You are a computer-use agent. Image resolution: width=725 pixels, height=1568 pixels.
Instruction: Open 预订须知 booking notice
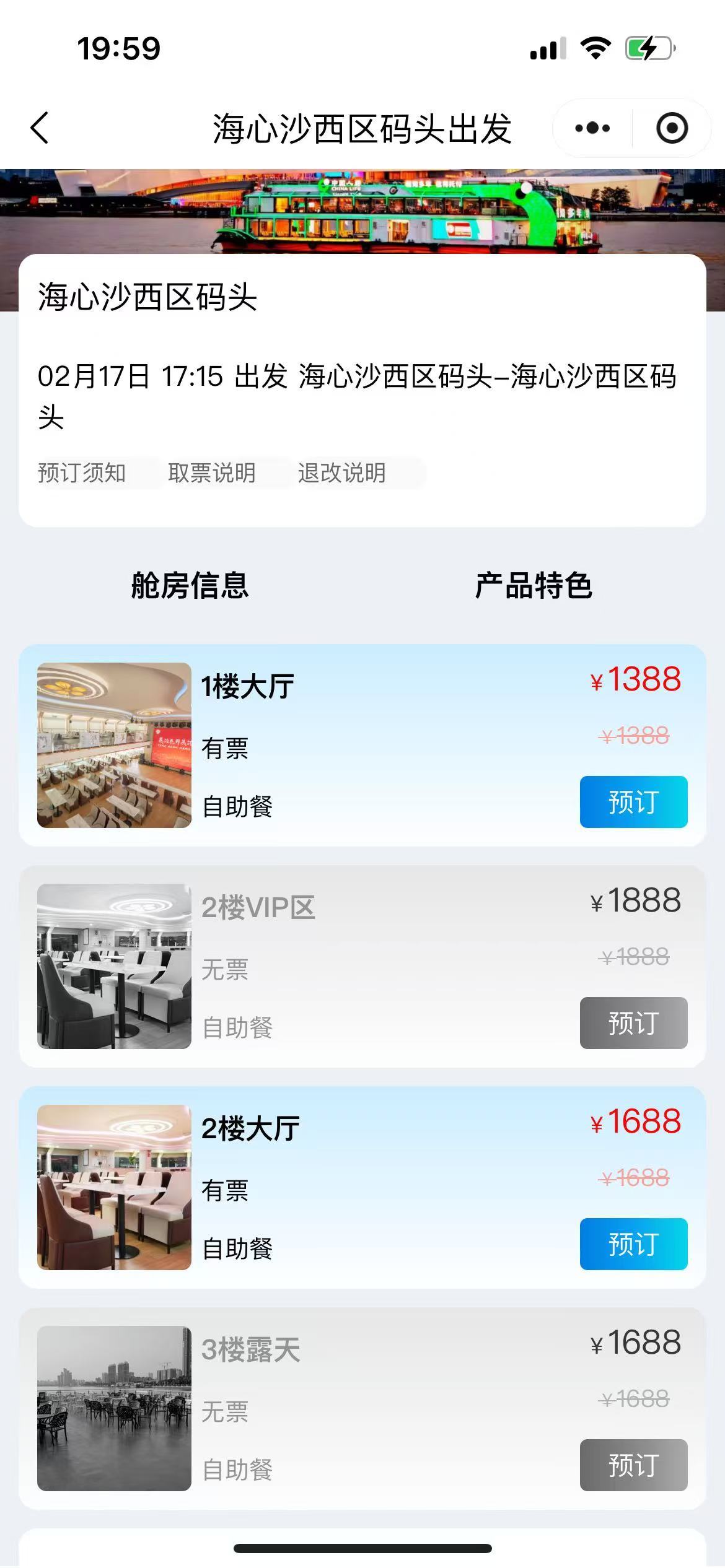point(82,473)
